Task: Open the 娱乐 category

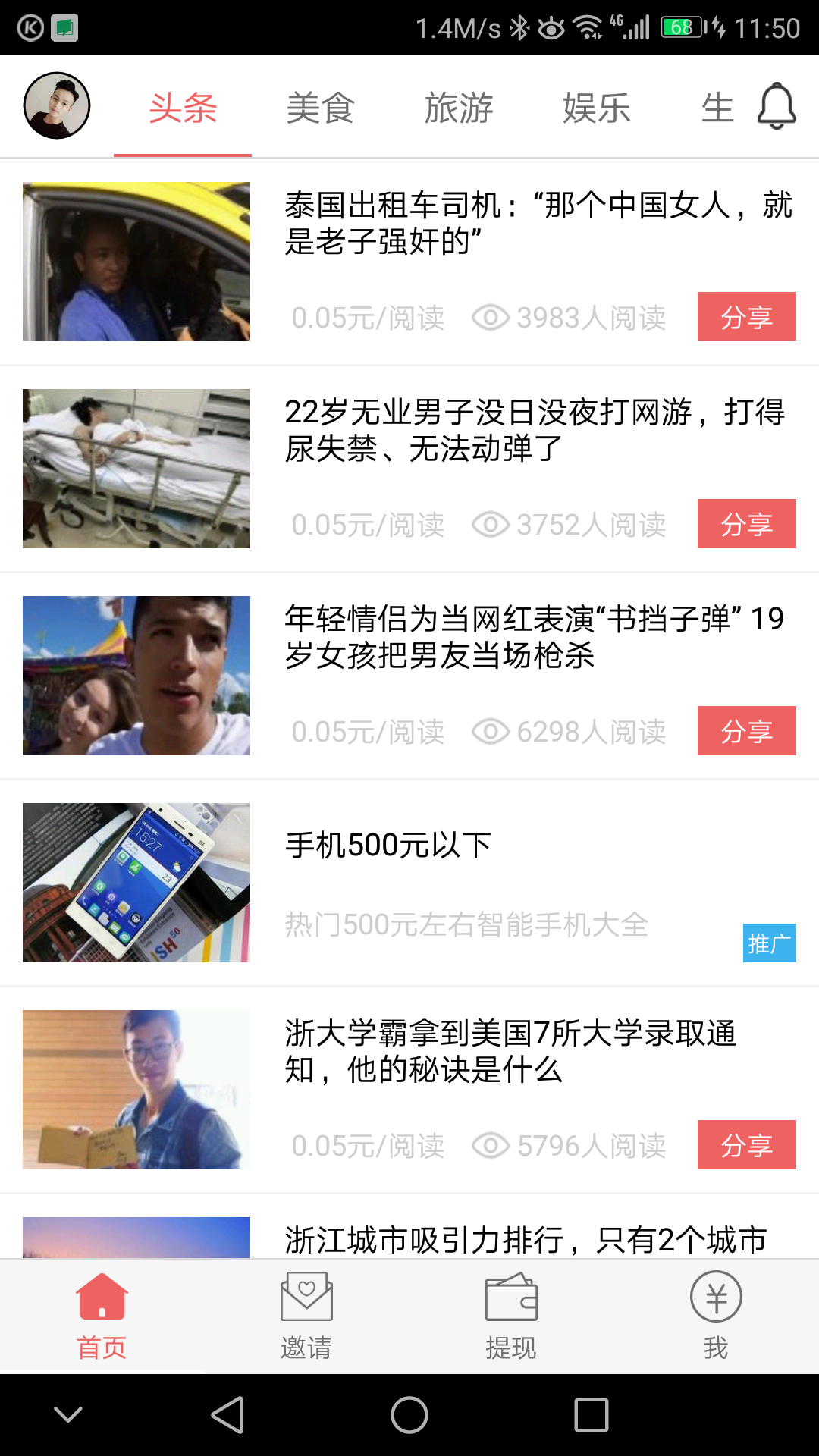Action: [596, 108]
